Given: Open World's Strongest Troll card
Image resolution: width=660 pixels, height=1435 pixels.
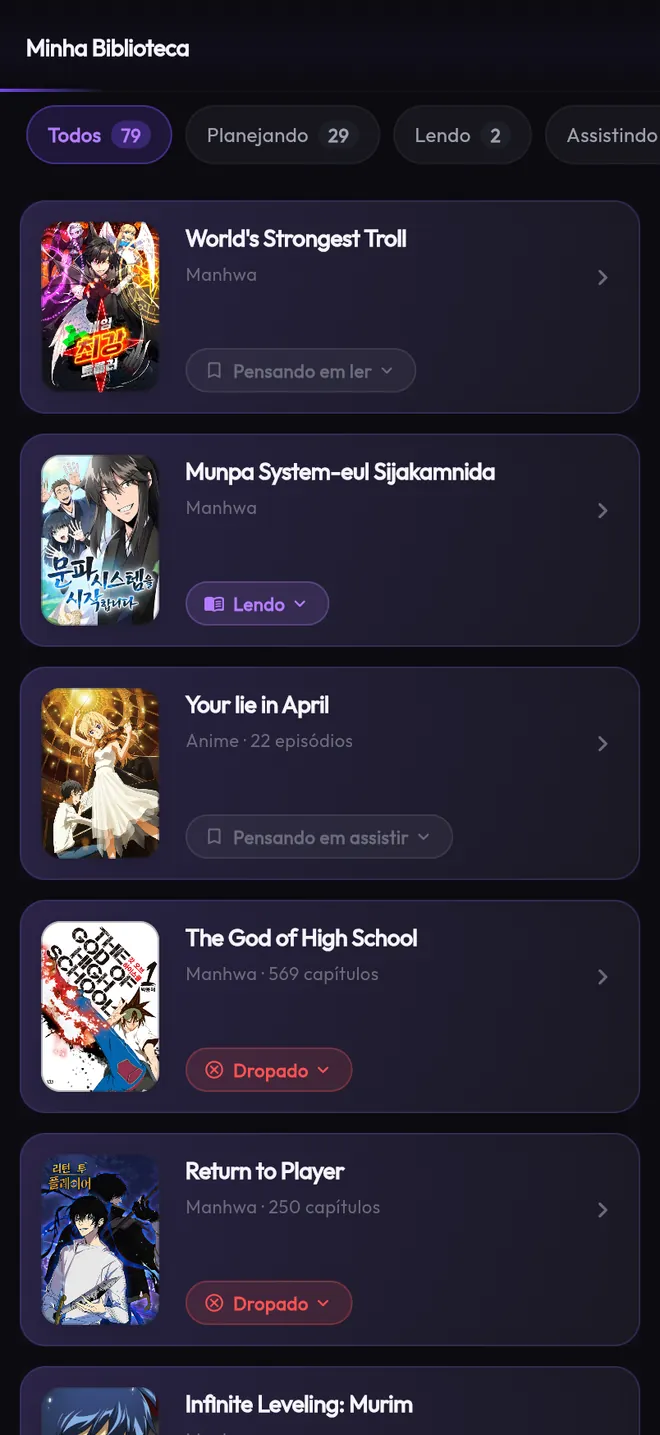Looking at the screenshot, I should 330,307.
